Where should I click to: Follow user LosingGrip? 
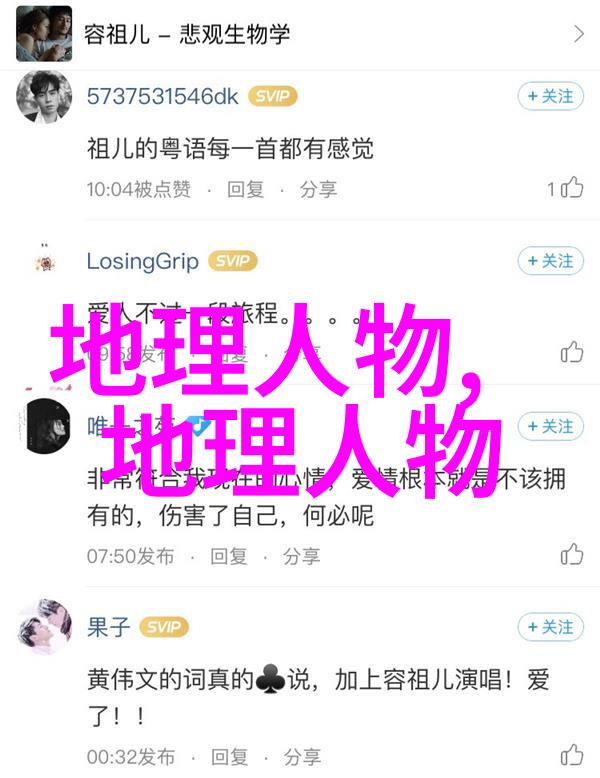pyautogui.click(x=550, y=261)
